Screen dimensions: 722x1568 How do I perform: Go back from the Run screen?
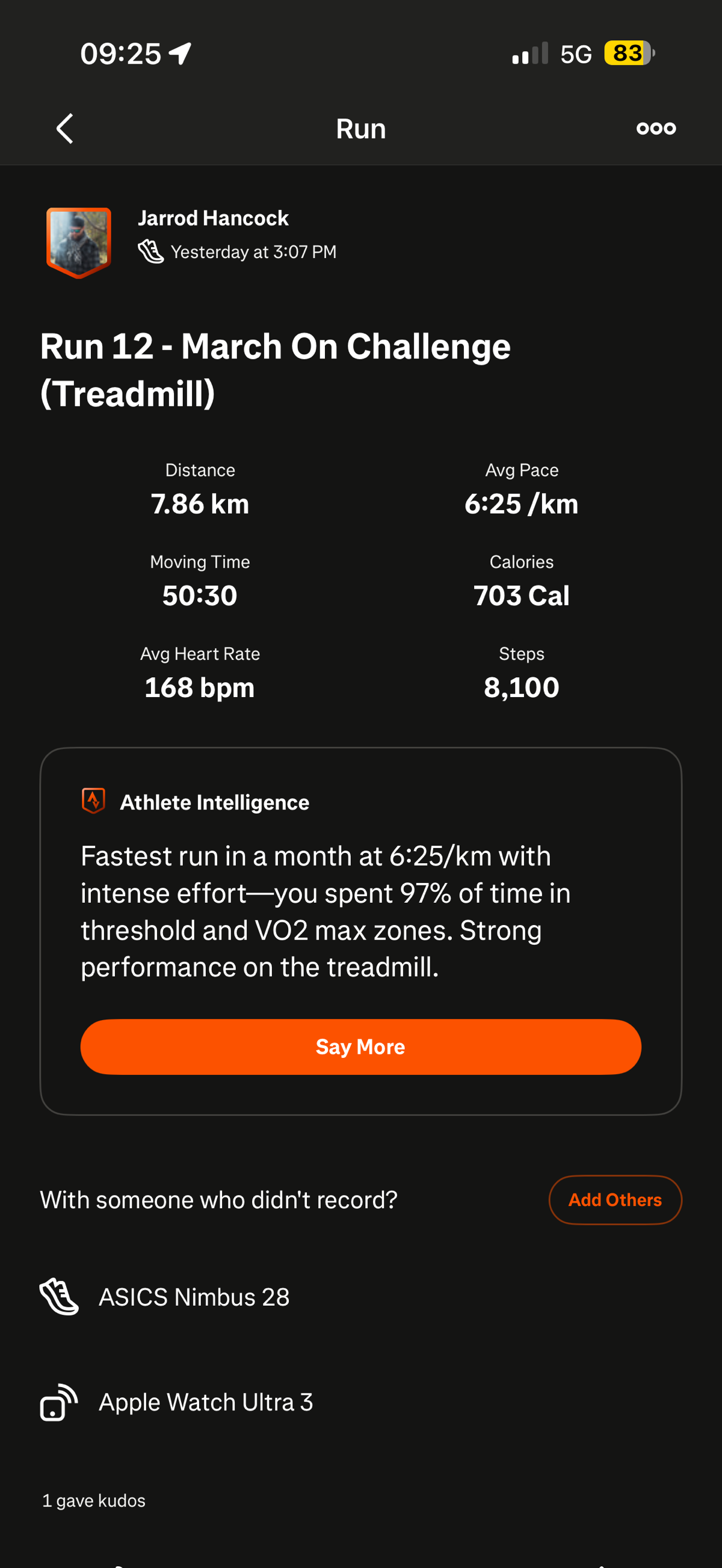pyautogui.click(x=64, y=129)
